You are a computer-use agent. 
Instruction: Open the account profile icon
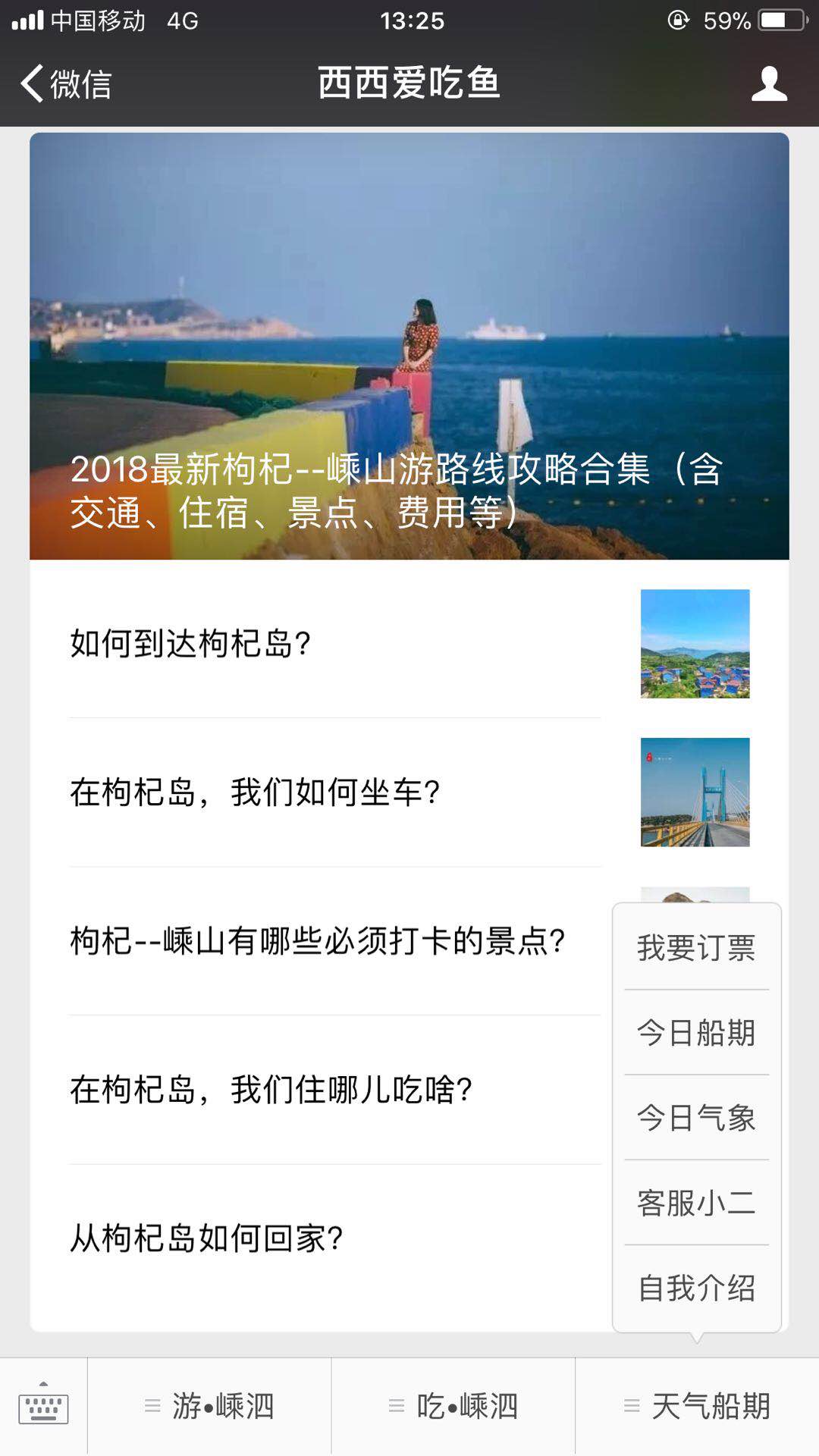tap(769, 83)
